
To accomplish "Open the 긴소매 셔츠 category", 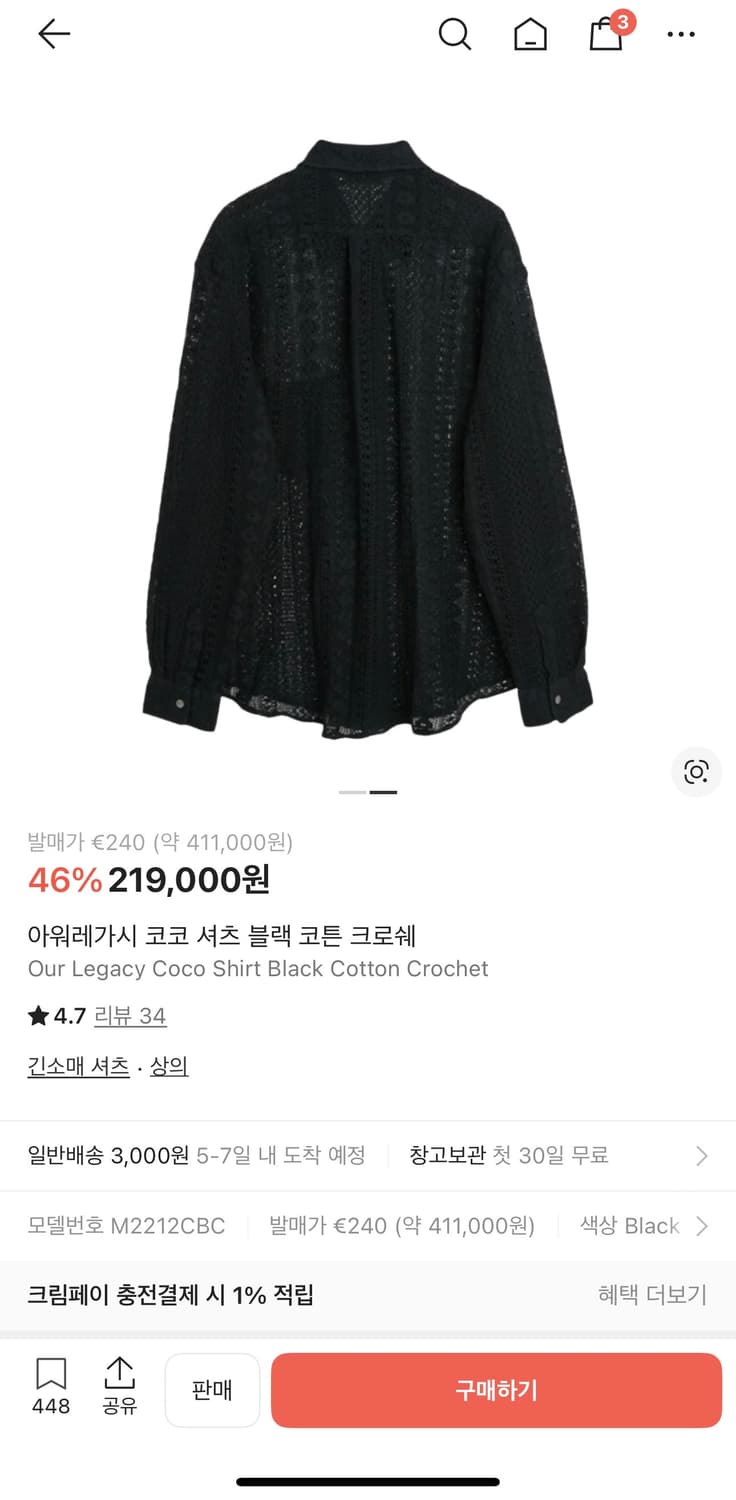I will coord(77,1065).
